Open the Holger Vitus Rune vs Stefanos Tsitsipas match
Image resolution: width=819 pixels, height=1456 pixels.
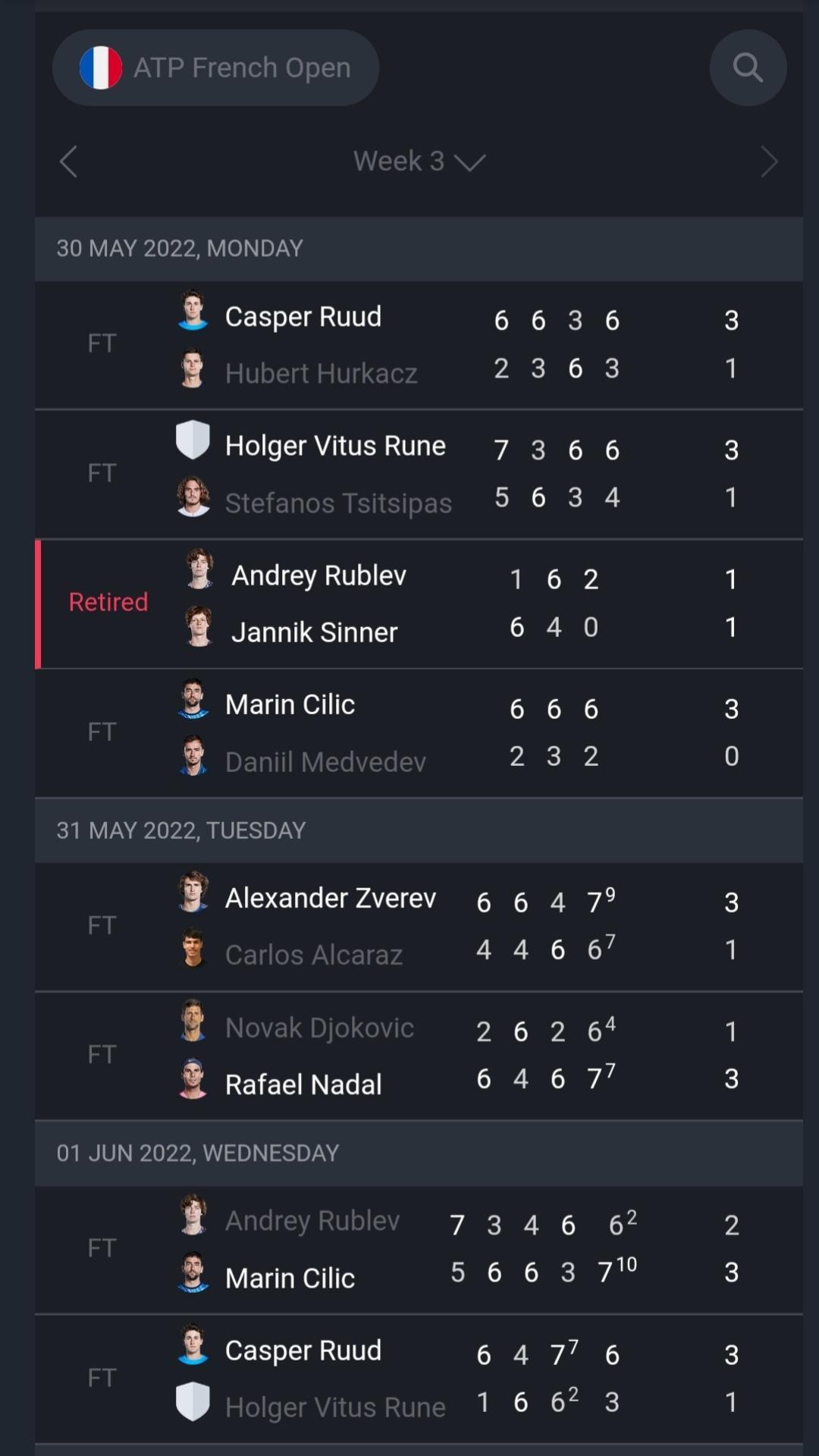419,475
